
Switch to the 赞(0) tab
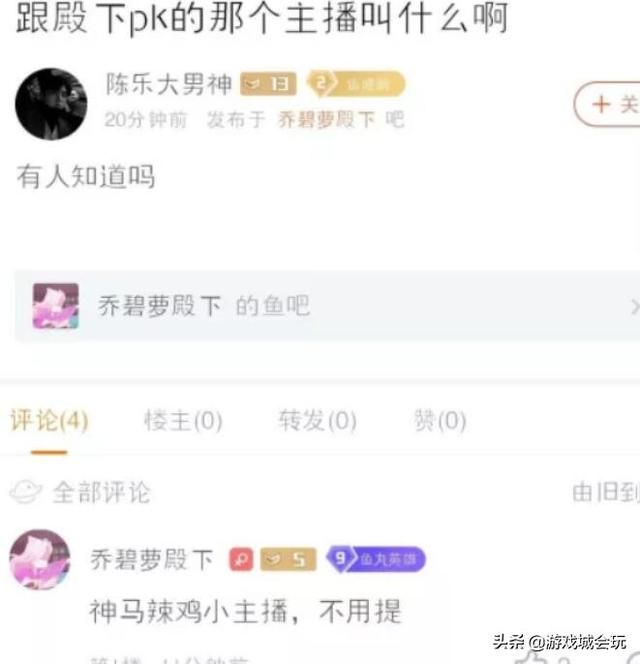pyautogui.click(x=440, y=421)
